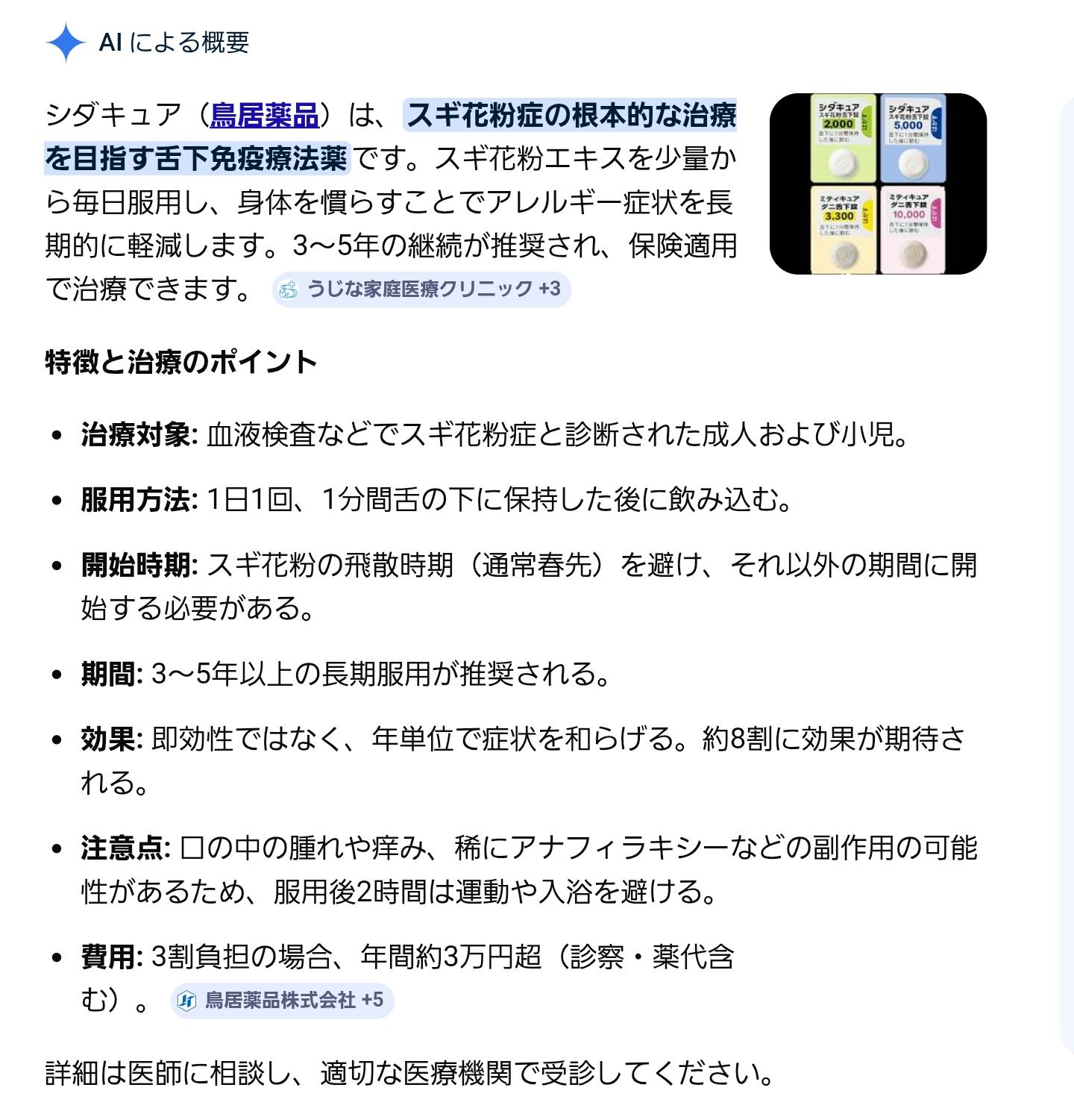This screenshot has width=1074, height=1120.
Task: Open the うじな家庭医療クリニック +3 source chip
Action: click(x=422, y=290)
